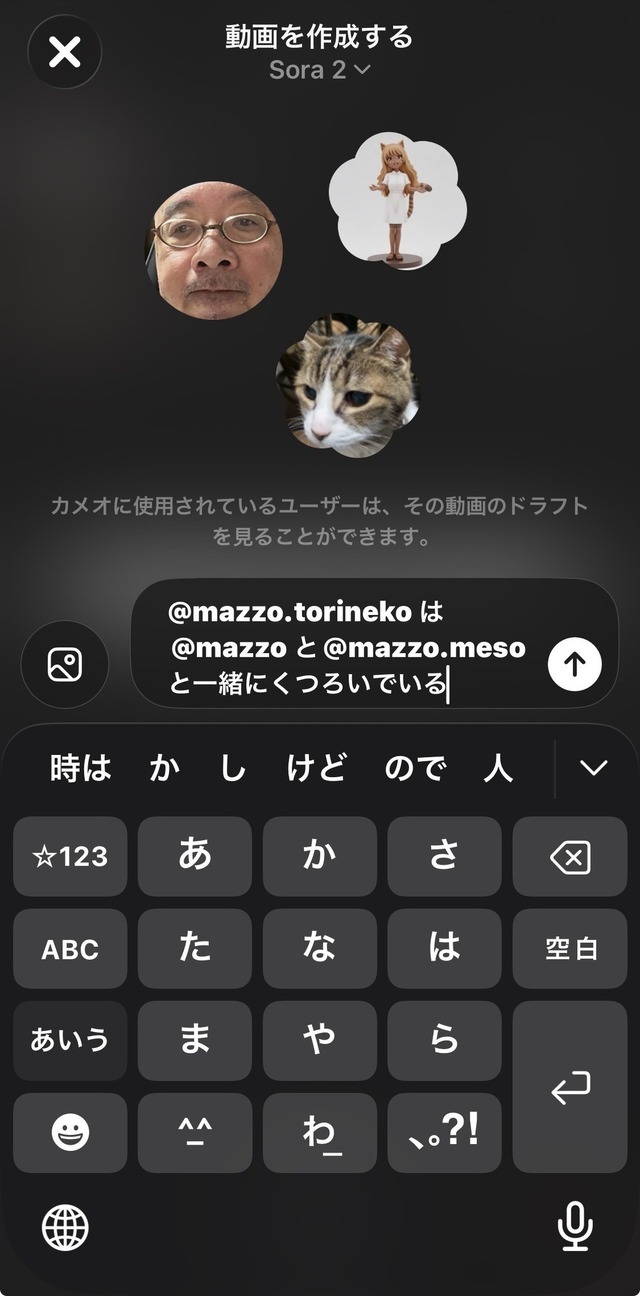
Task: Submit the prompt with the arrow button
Action: coord(575,665)
